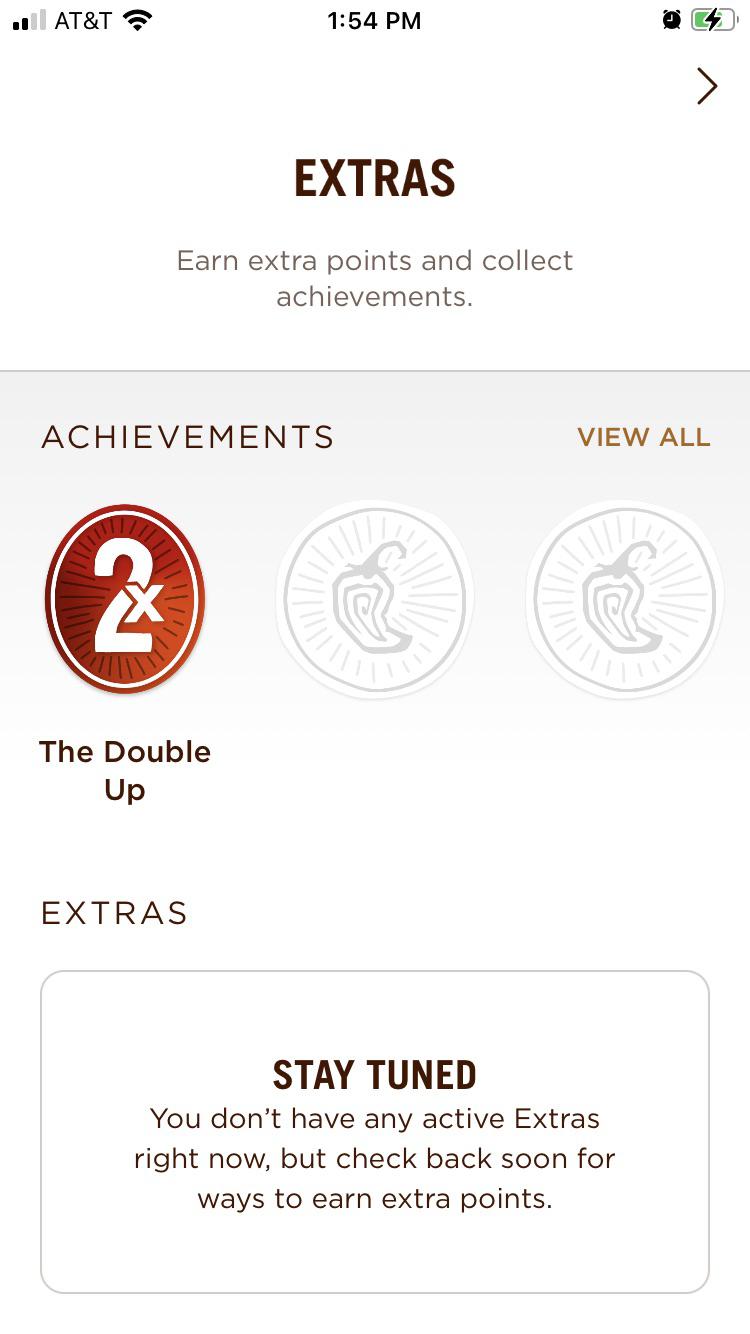This screenshot has height=1334, width=750.
Task: Open View All achievements
Action: [643, 437]
